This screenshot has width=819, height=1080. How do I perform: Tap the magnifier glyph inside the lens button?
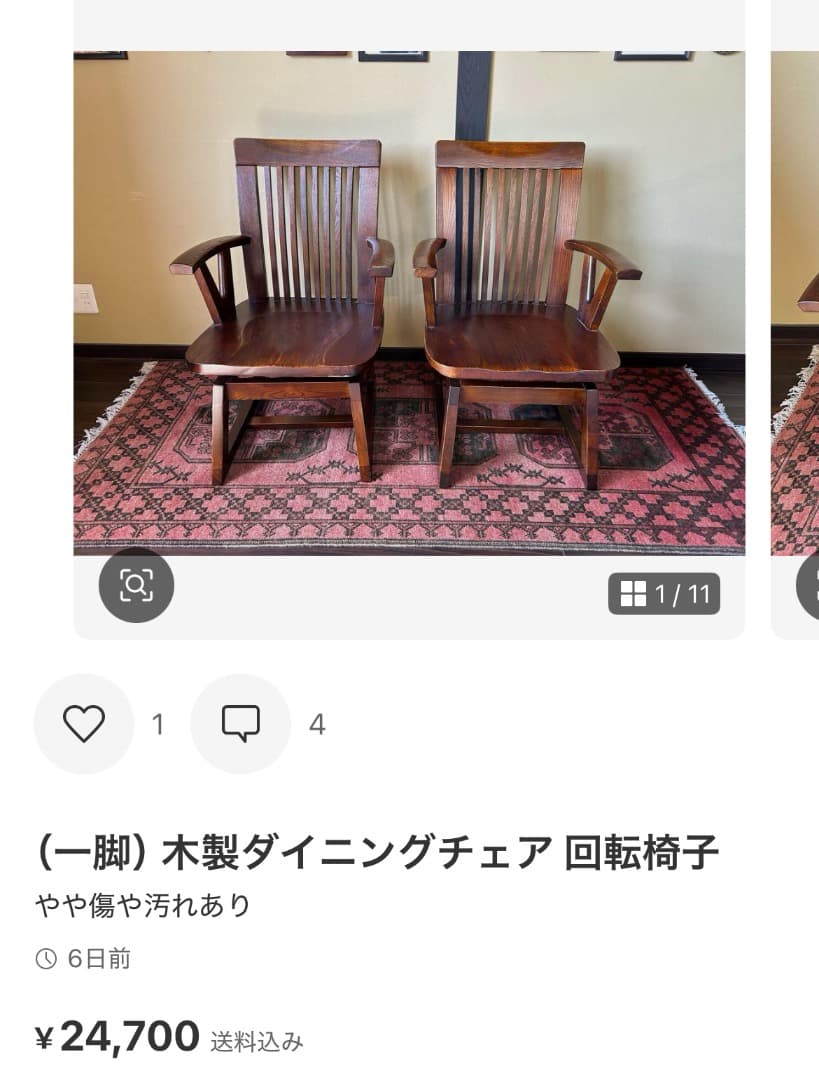(137, 585)
